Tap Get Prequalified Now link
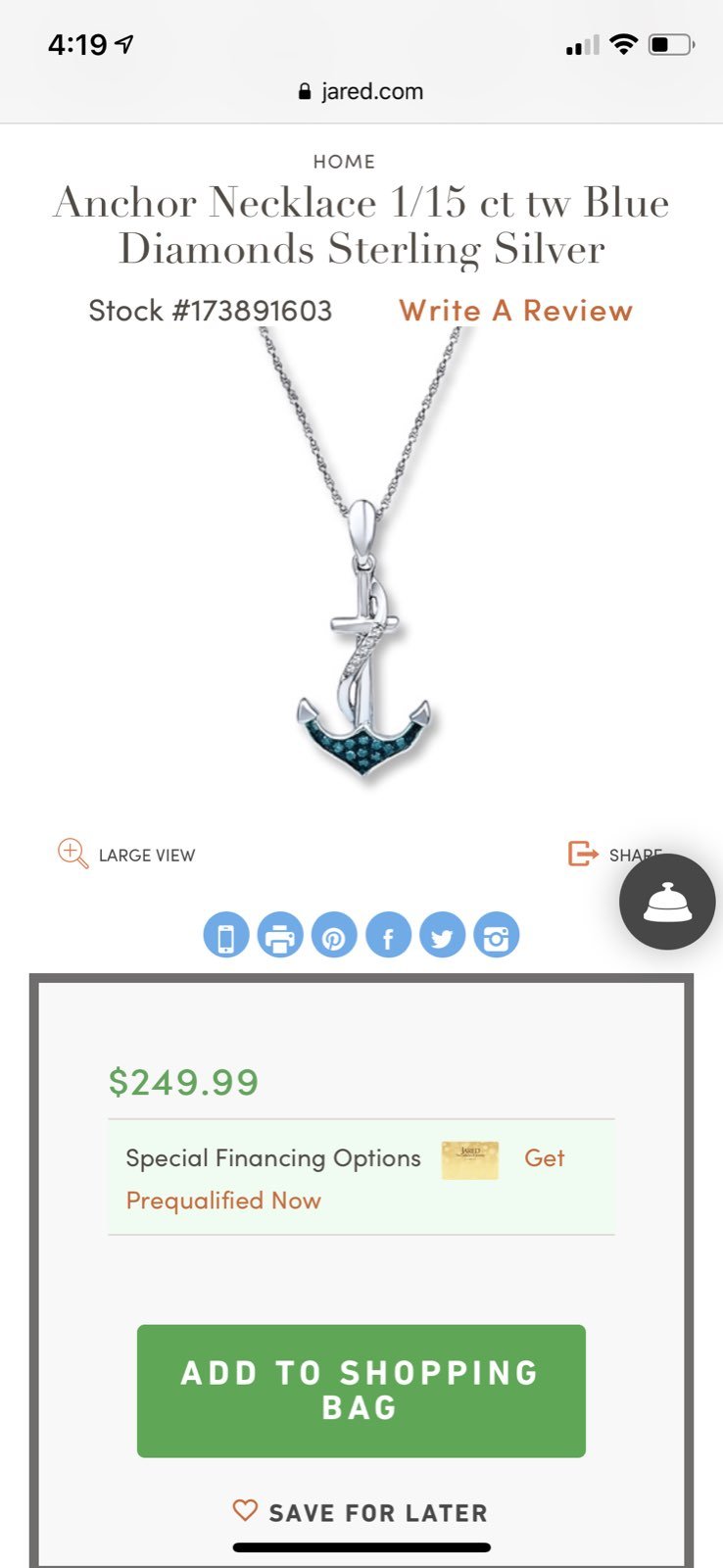The width and height of the screenshot is (723, 1568). point(346,1179)
